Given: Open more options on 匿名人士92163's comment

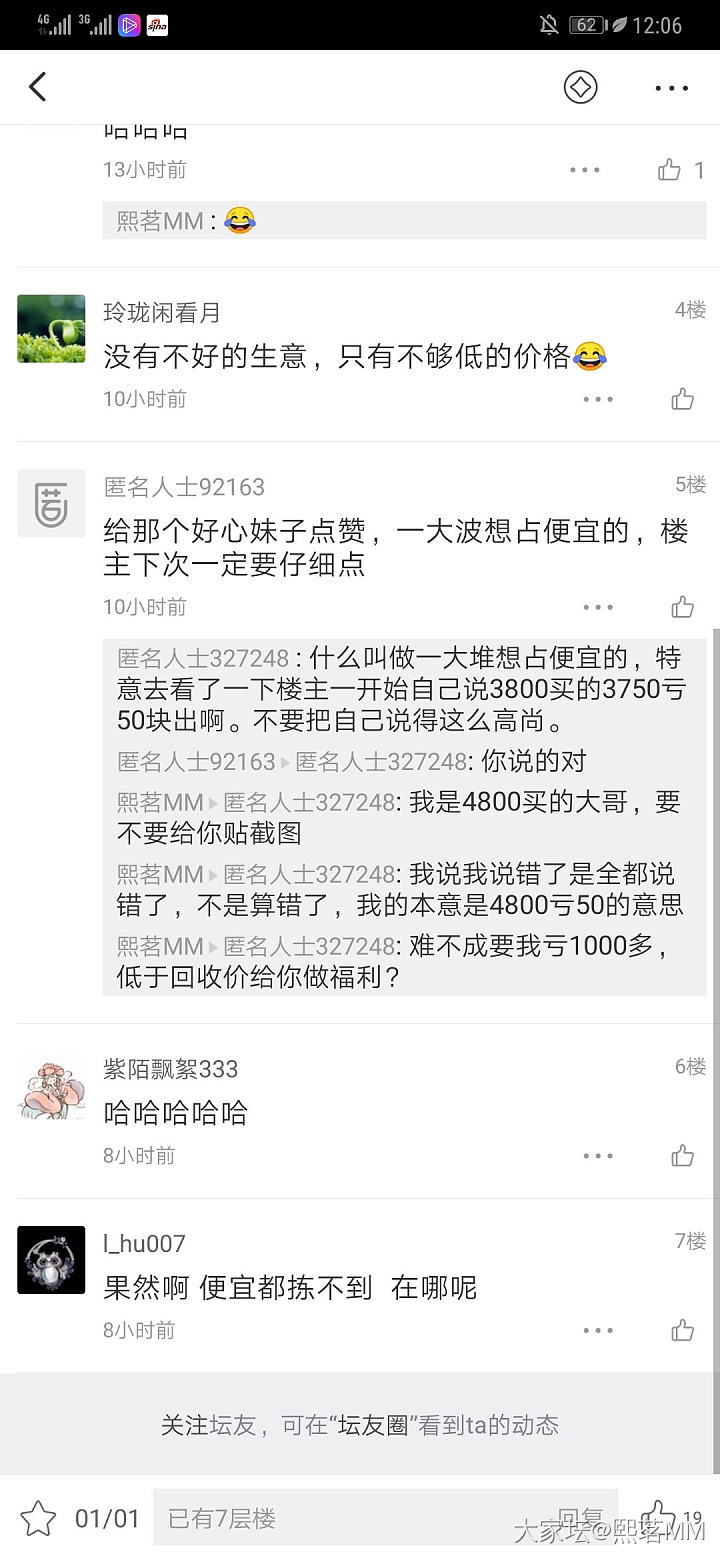Looking at the screenshot, I should coord(597,607).
